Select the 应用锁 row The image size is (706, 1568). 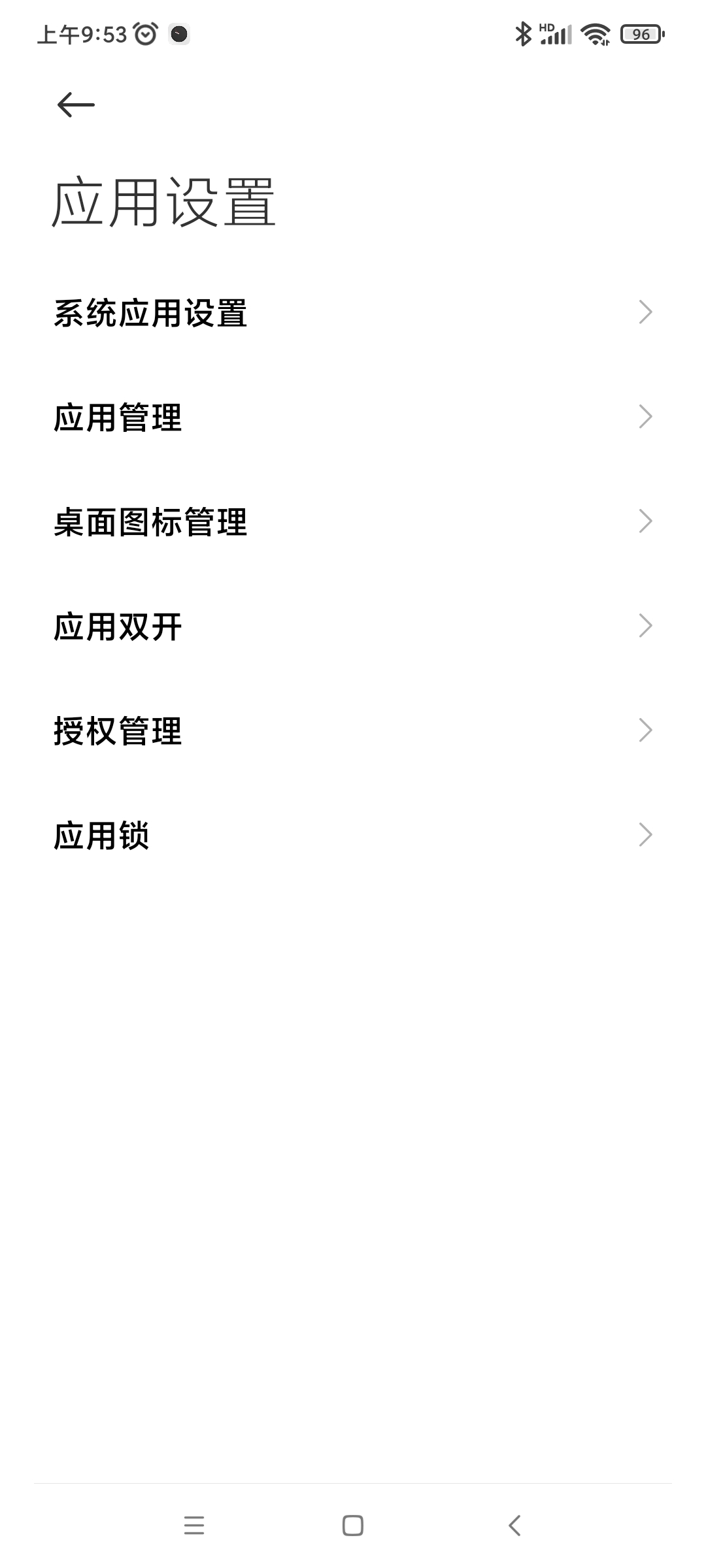point(353,836)
